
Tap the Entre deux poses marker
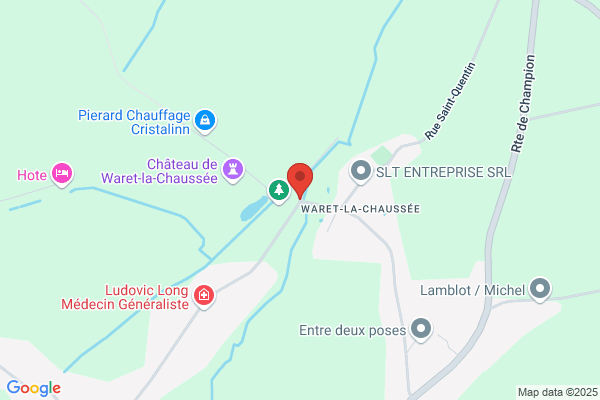click(421, 329)
